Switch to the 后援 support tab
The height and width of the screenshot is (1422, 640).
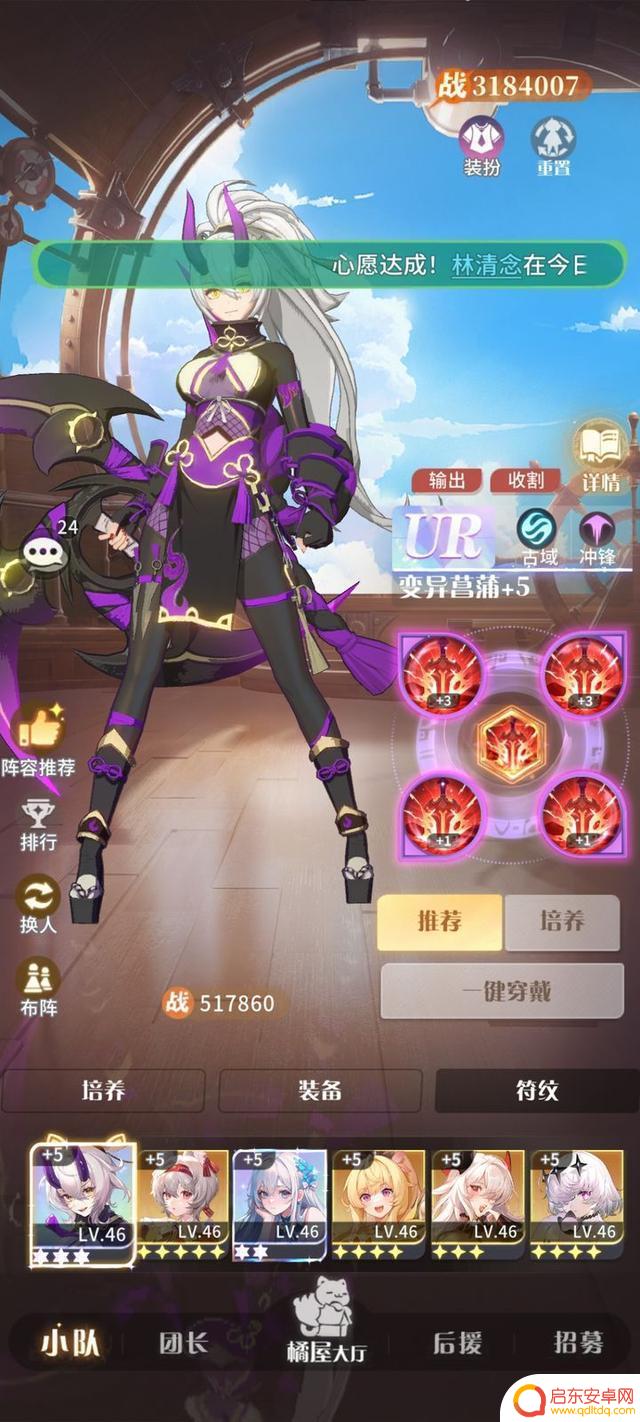point(458,1343)
